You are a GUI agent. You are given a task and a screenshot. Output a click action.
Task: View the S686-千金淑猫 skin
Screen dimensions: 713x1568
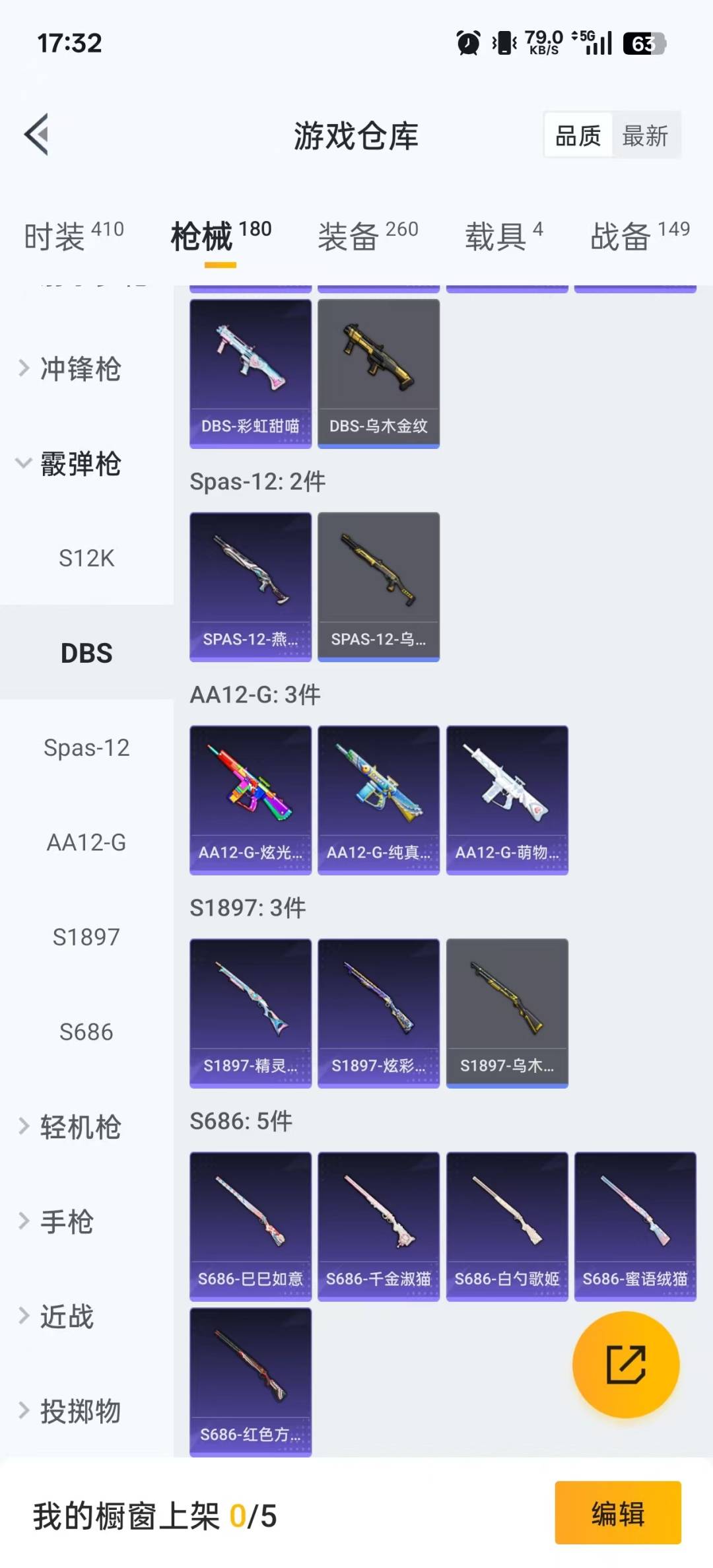[x=378, y=1226]
